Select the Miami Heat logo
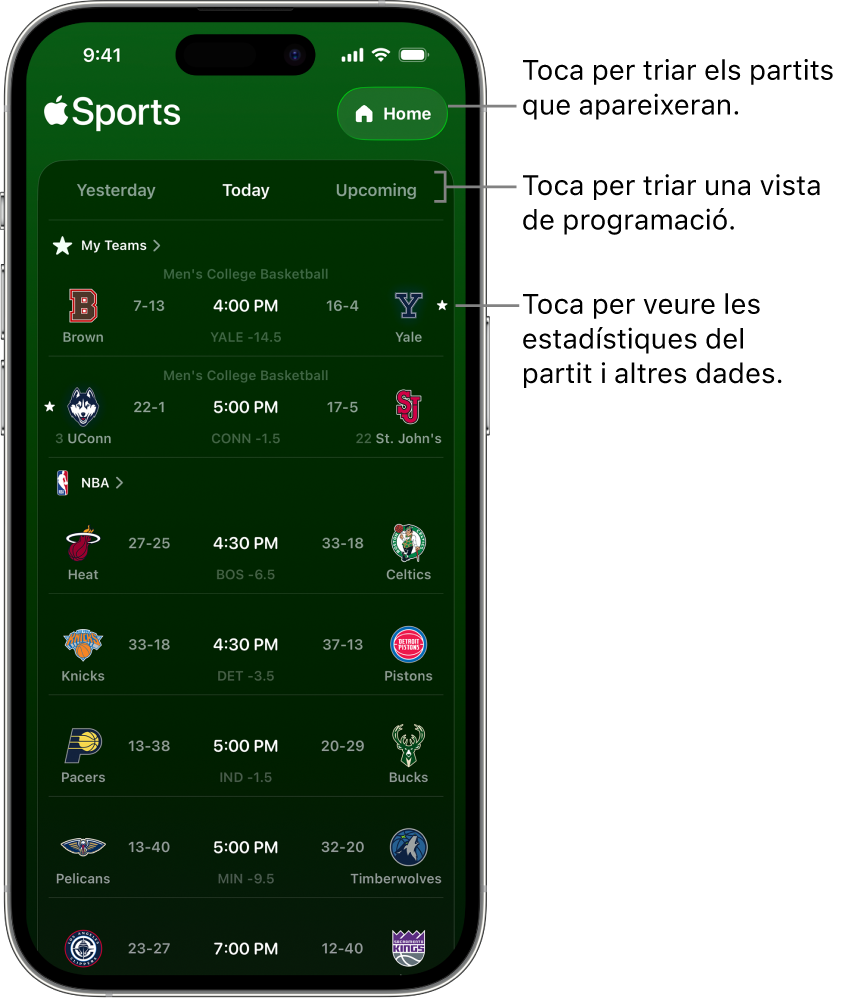 tap(82, 541)
